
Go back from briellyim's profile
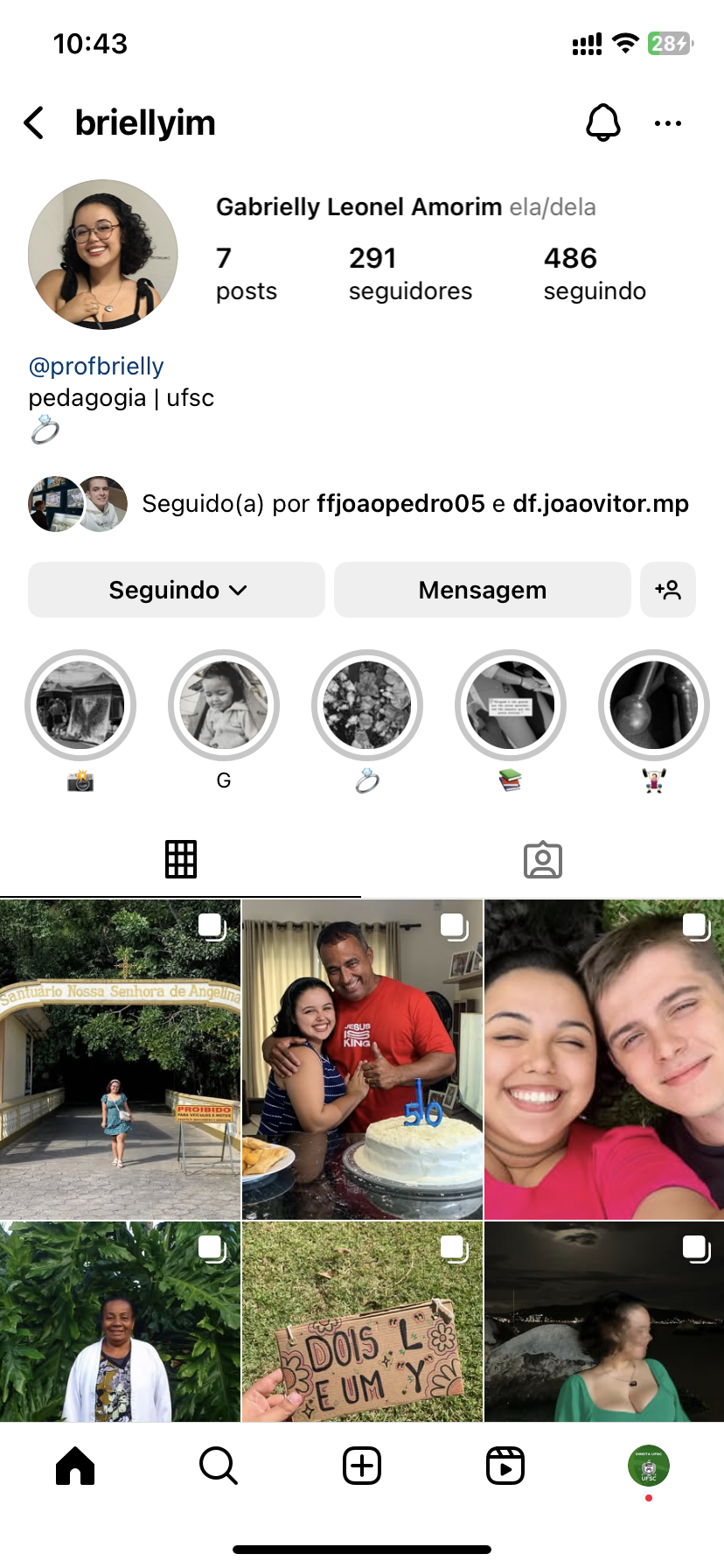(34, 123)
